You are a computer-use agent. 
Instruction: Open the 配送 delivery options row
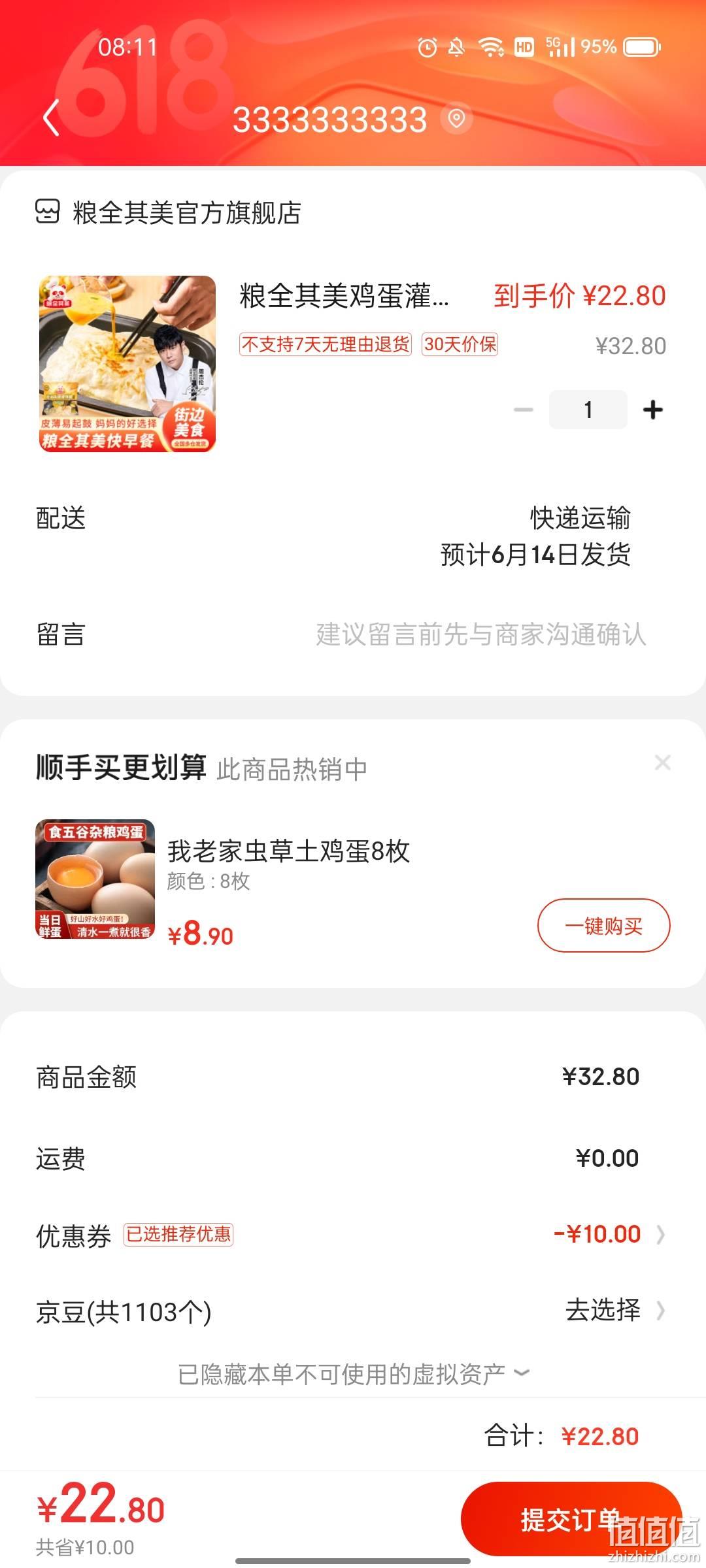tap(353, 536)
